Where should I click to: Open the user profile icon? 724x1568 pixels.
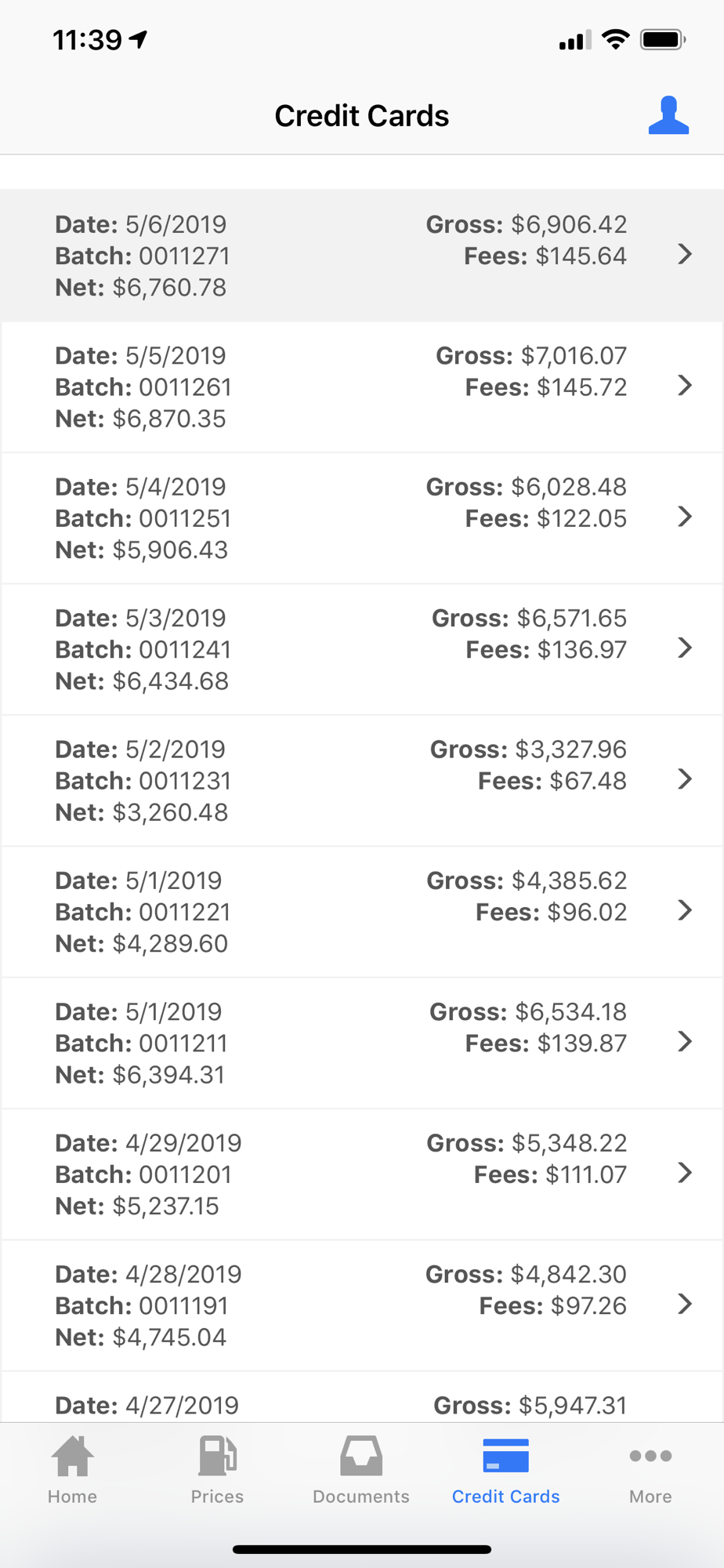tap(668, 116)
